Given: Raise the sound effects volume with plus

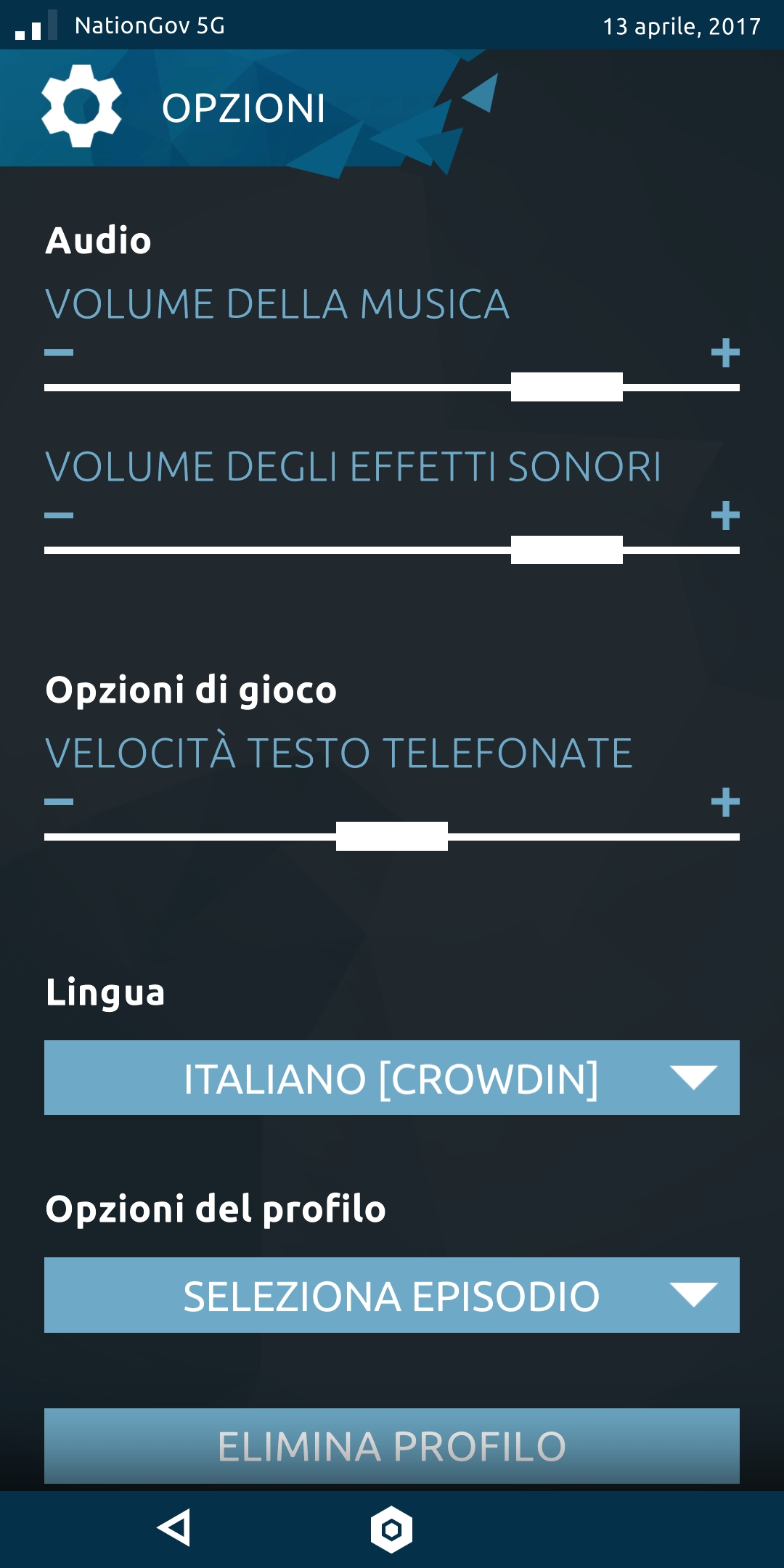Looking at the screenshot, I should [x=725, y=515].
